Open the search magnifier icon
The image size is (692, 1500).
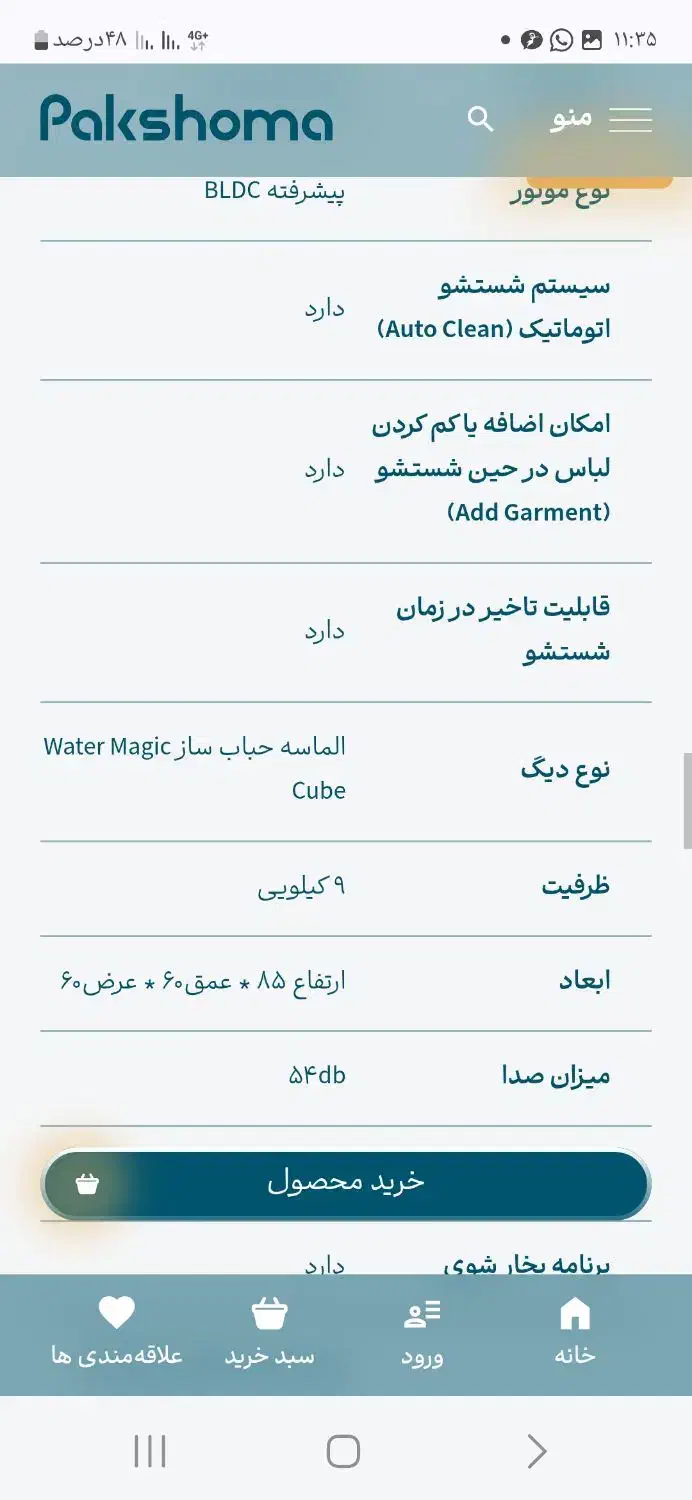pyautogui.click(x=481, y=120)
